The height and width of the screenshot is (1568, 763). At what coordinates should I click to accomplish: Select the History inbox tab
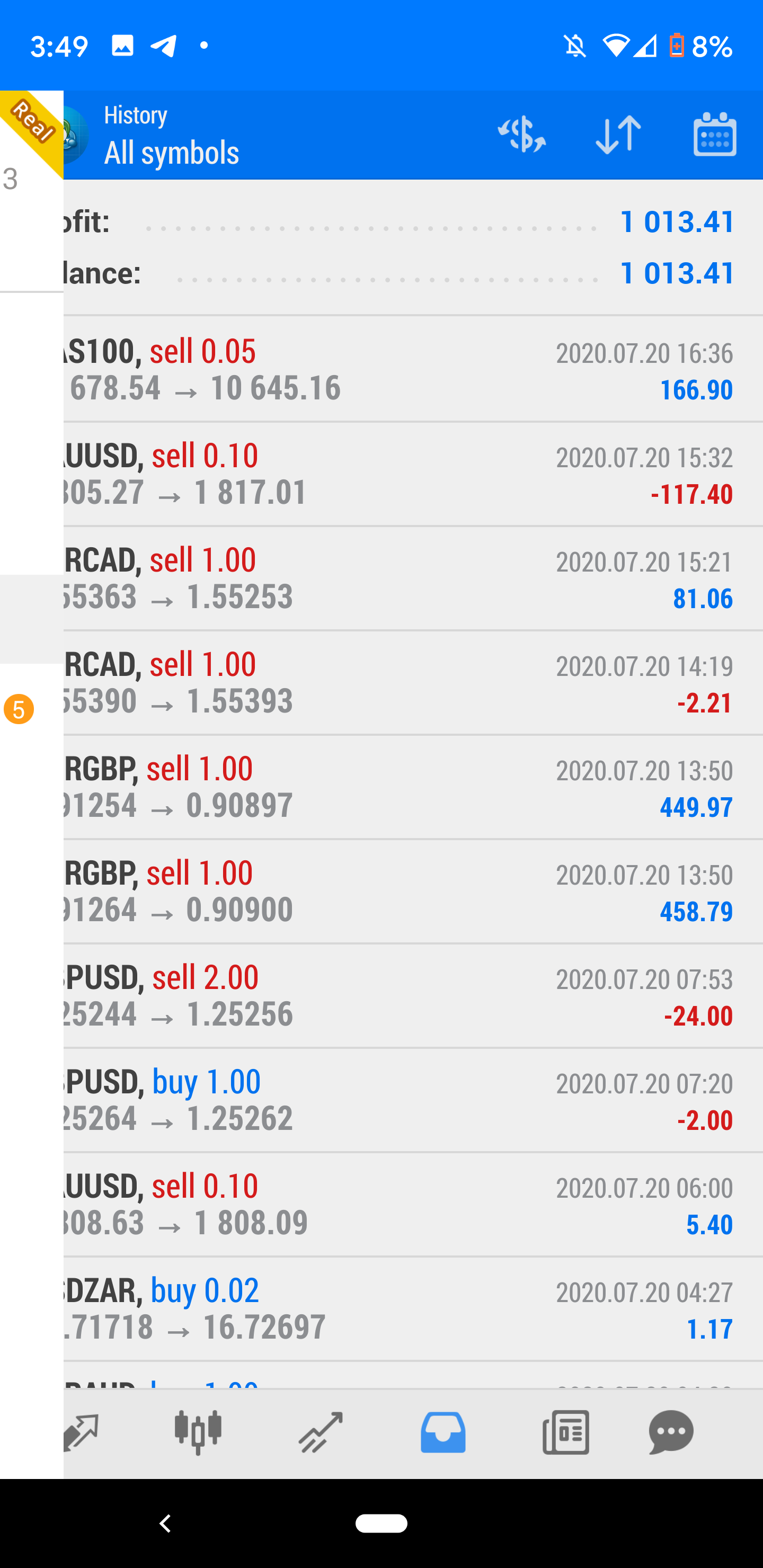442,1432
